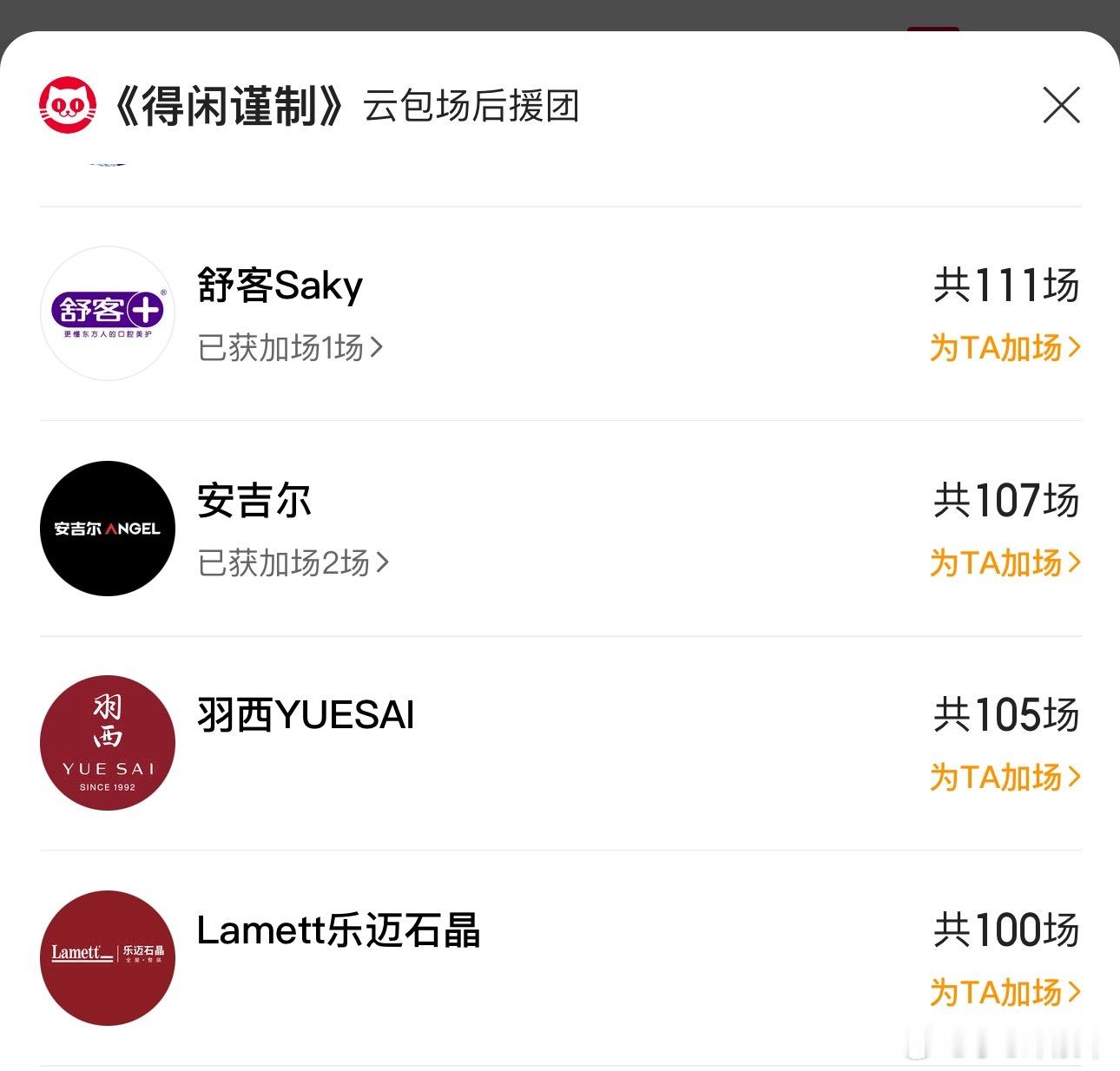Add a screening for Lamett乐迈石晶
Image resolution: width=1120 pixels, height=1071 pixels.
[x=1005, y=992]
